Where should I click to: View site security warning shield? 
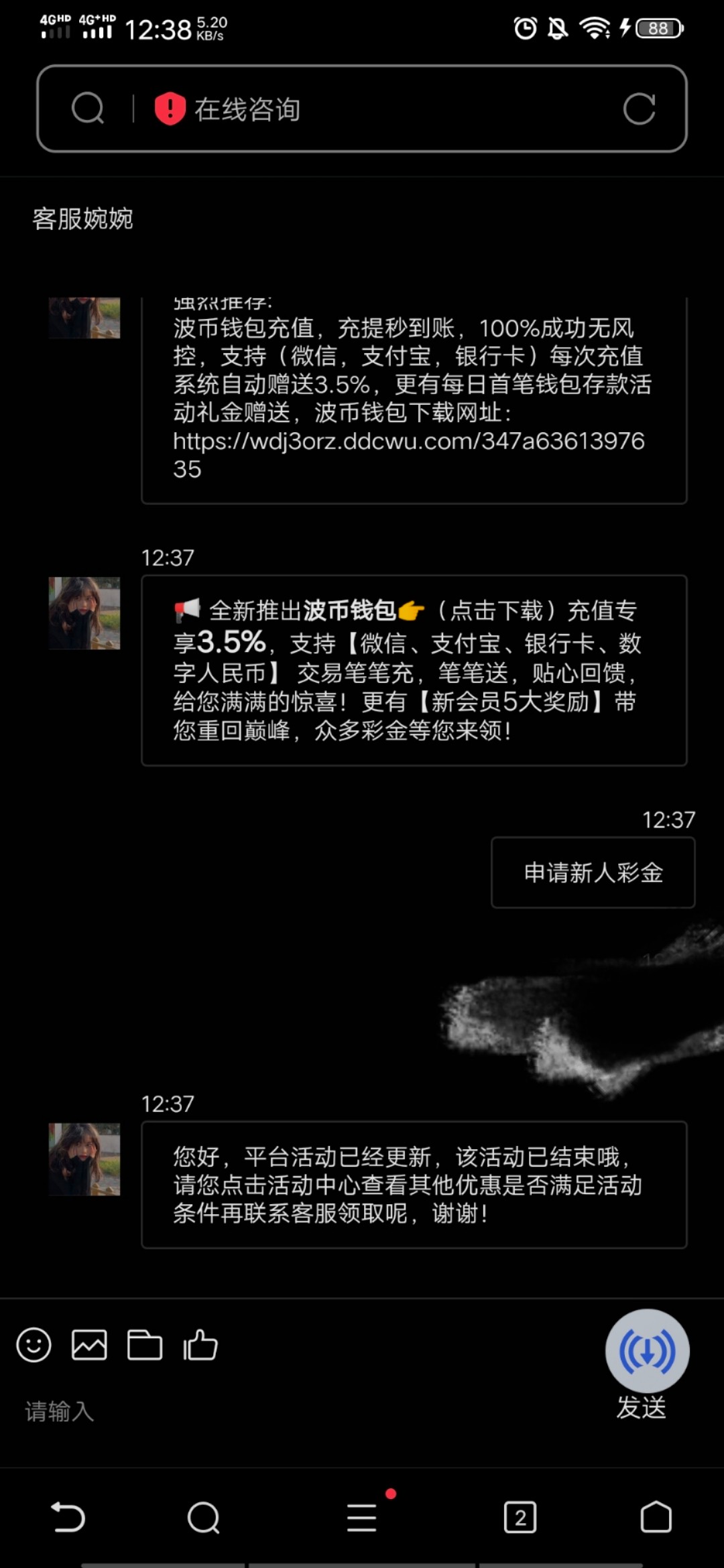point(170,109)
